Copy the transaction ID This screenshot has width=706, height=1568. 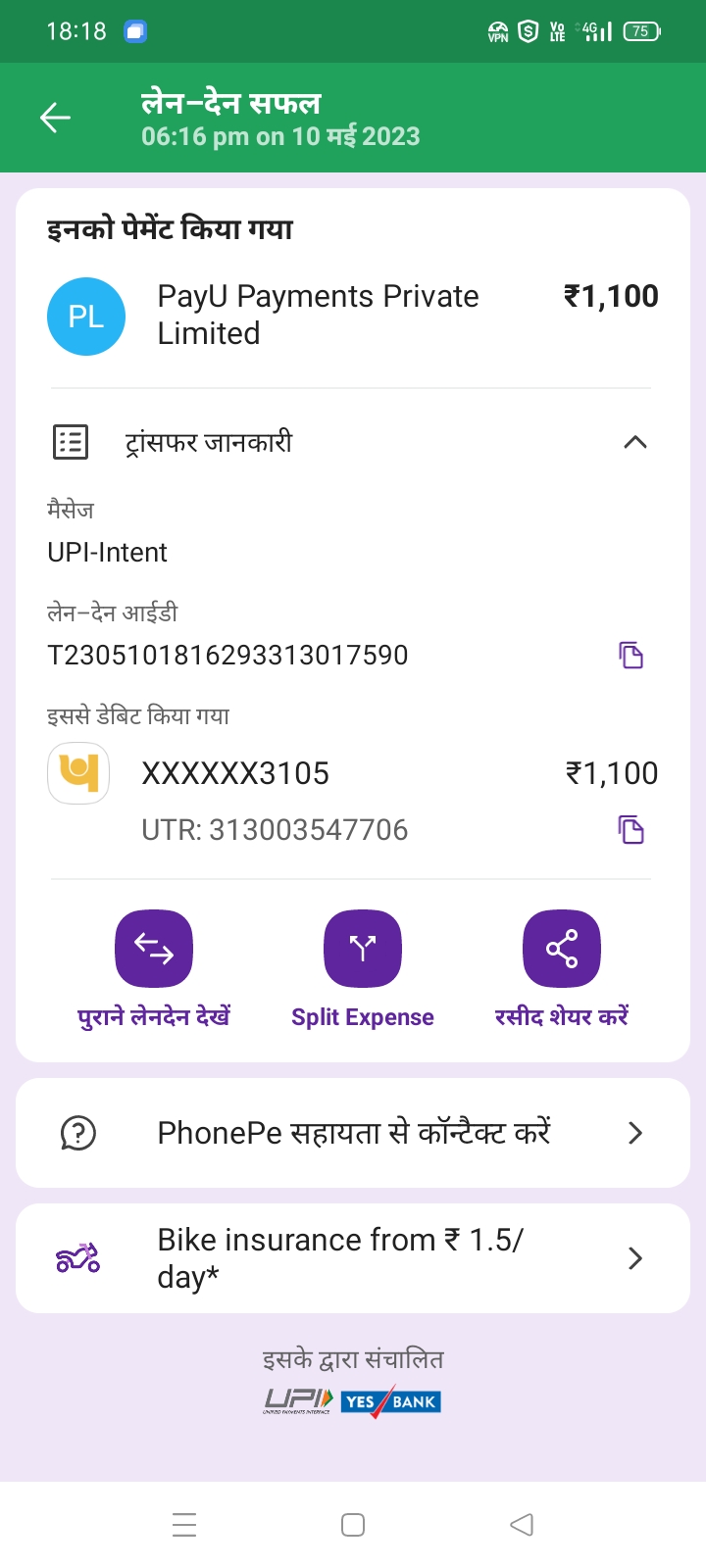[630, 655]
